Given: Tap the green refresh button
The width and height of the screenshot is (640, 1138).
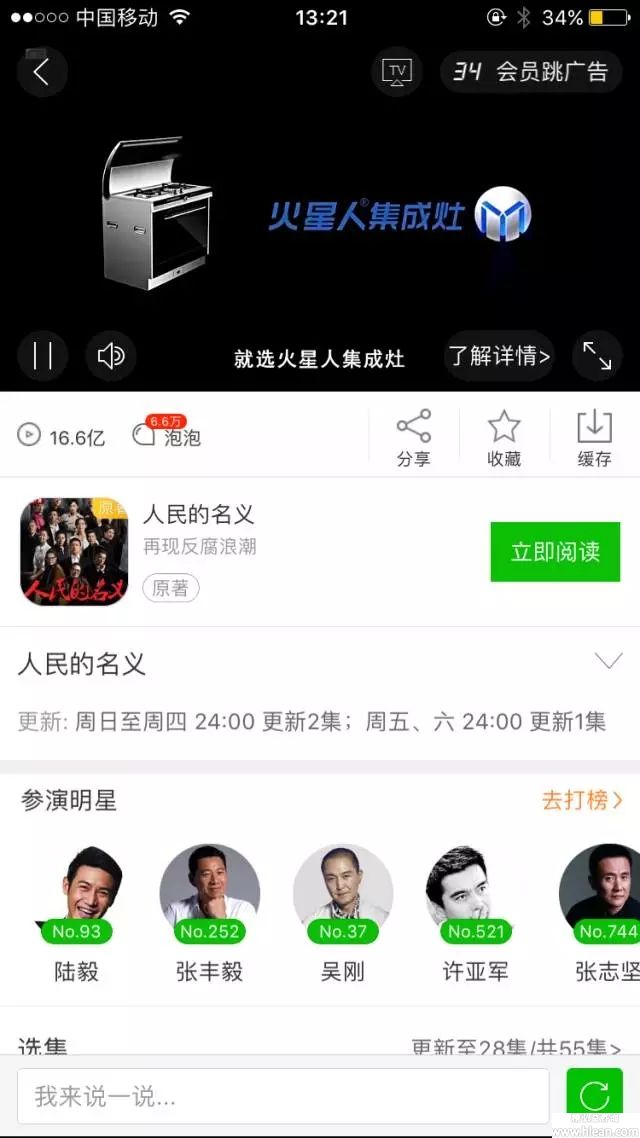Looking at the screenshot, I should [594, 1096].
